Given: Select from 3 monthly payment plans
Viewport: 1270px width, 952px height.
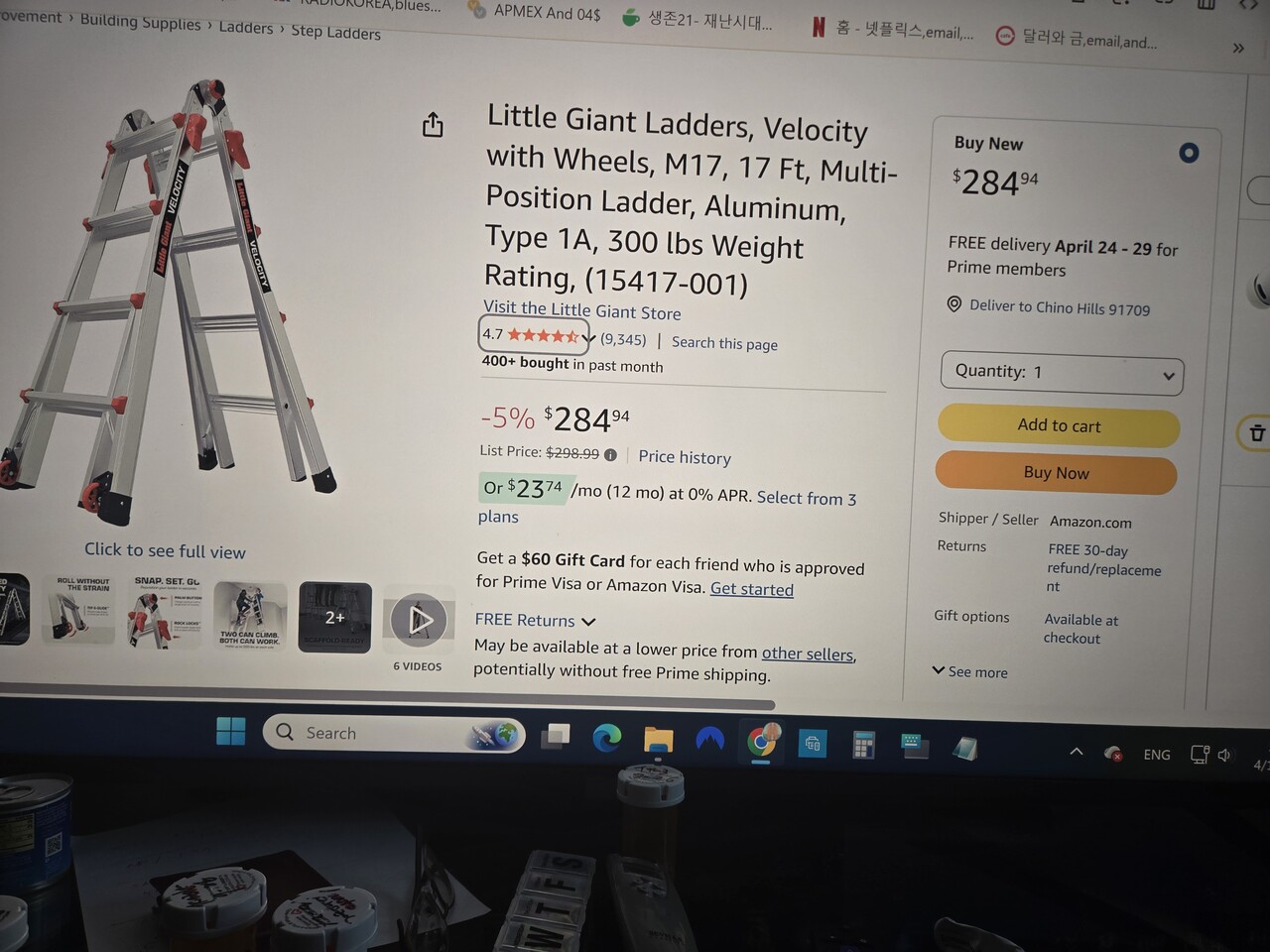Looking at the screenshot, I should point(806,498).
